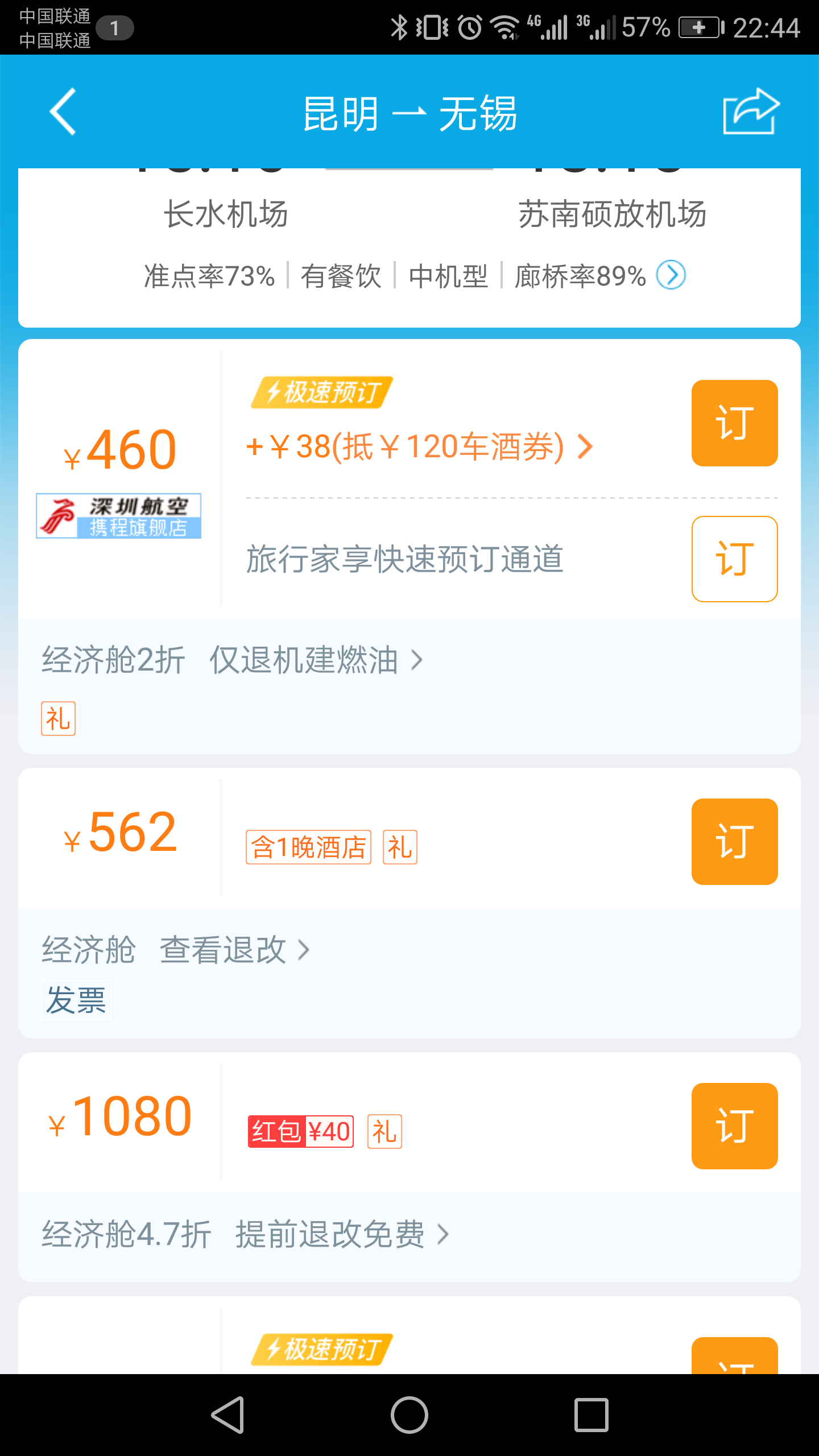Book via 旅行家享快速预订通道
The height and width of the screenshot is (1456, 819).
click(x=734, y=559)
